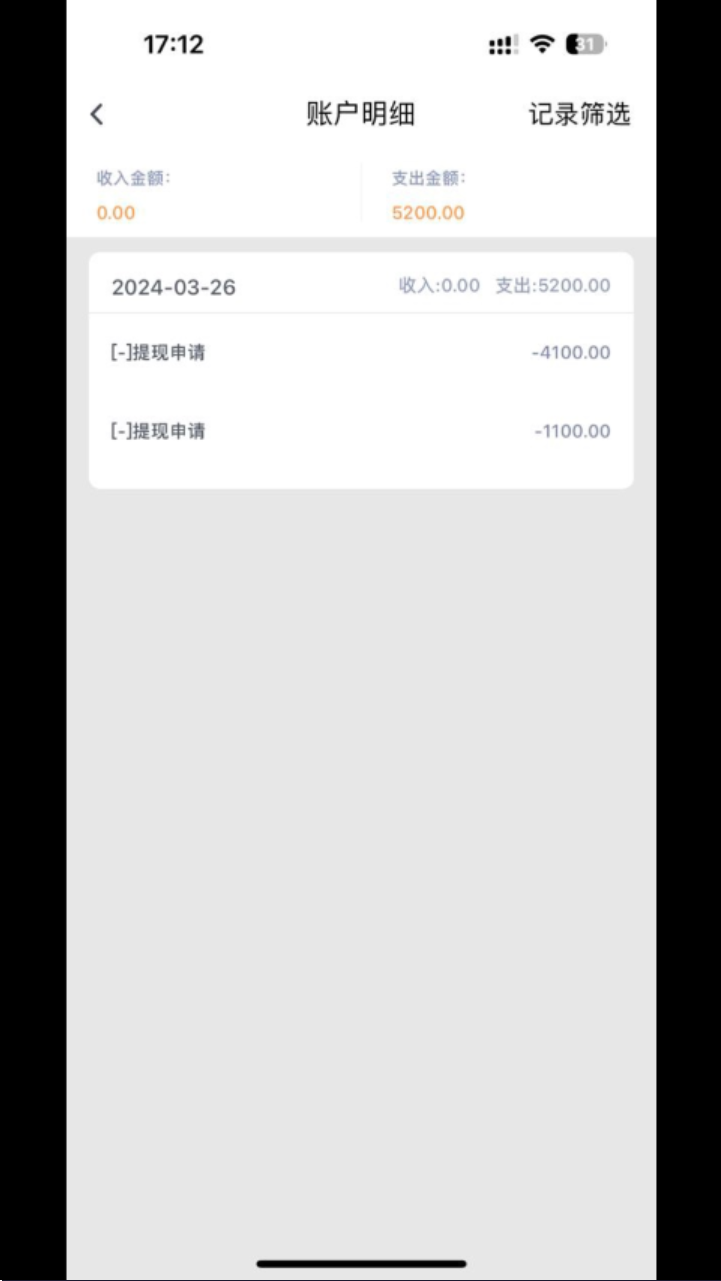721x1281 pixels.
Task: Go back from the 账户明细 page
Action: 97,114
